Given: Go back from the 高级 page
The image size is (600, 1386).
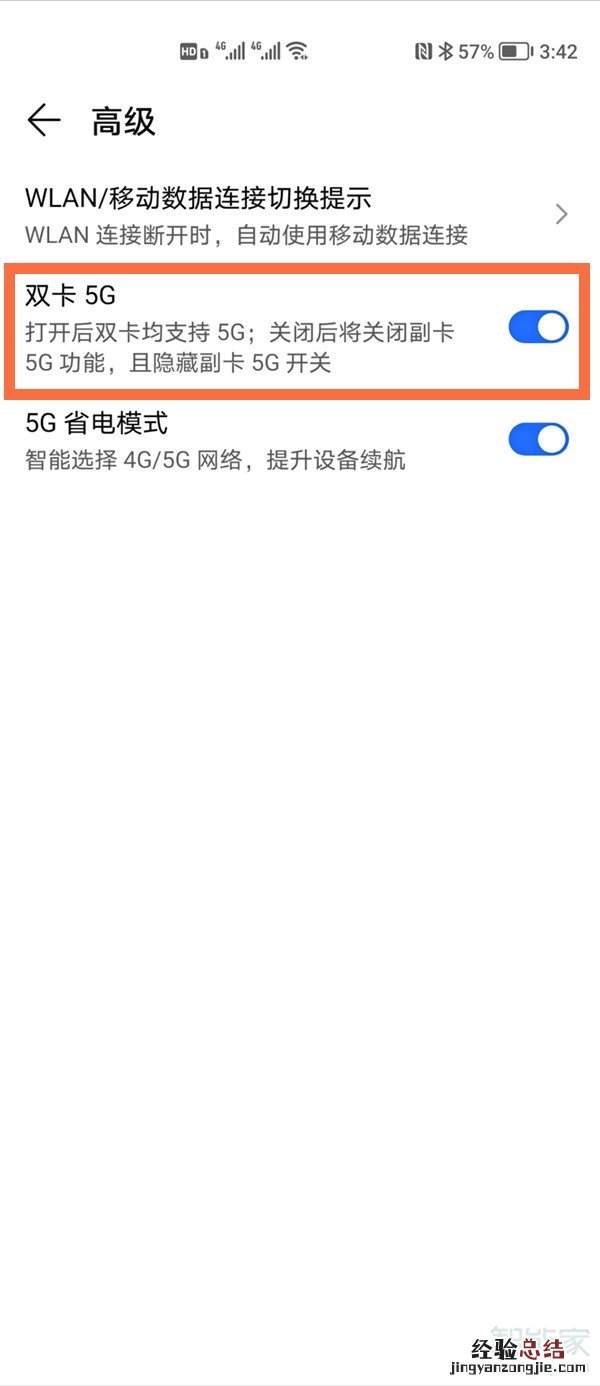Looking at the screenshot, I should pos(44,121).
